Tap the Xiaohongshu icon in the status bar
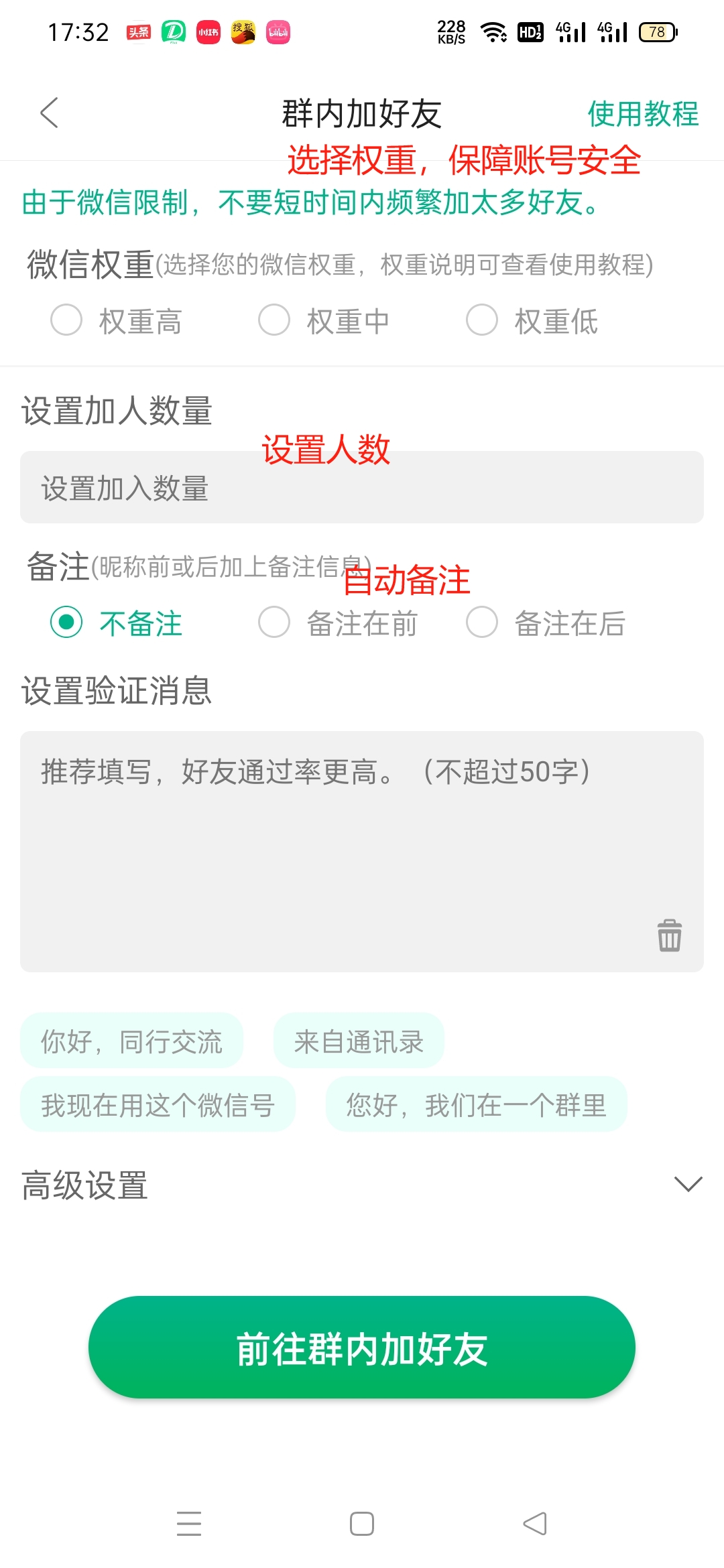 tap(207, 31)
